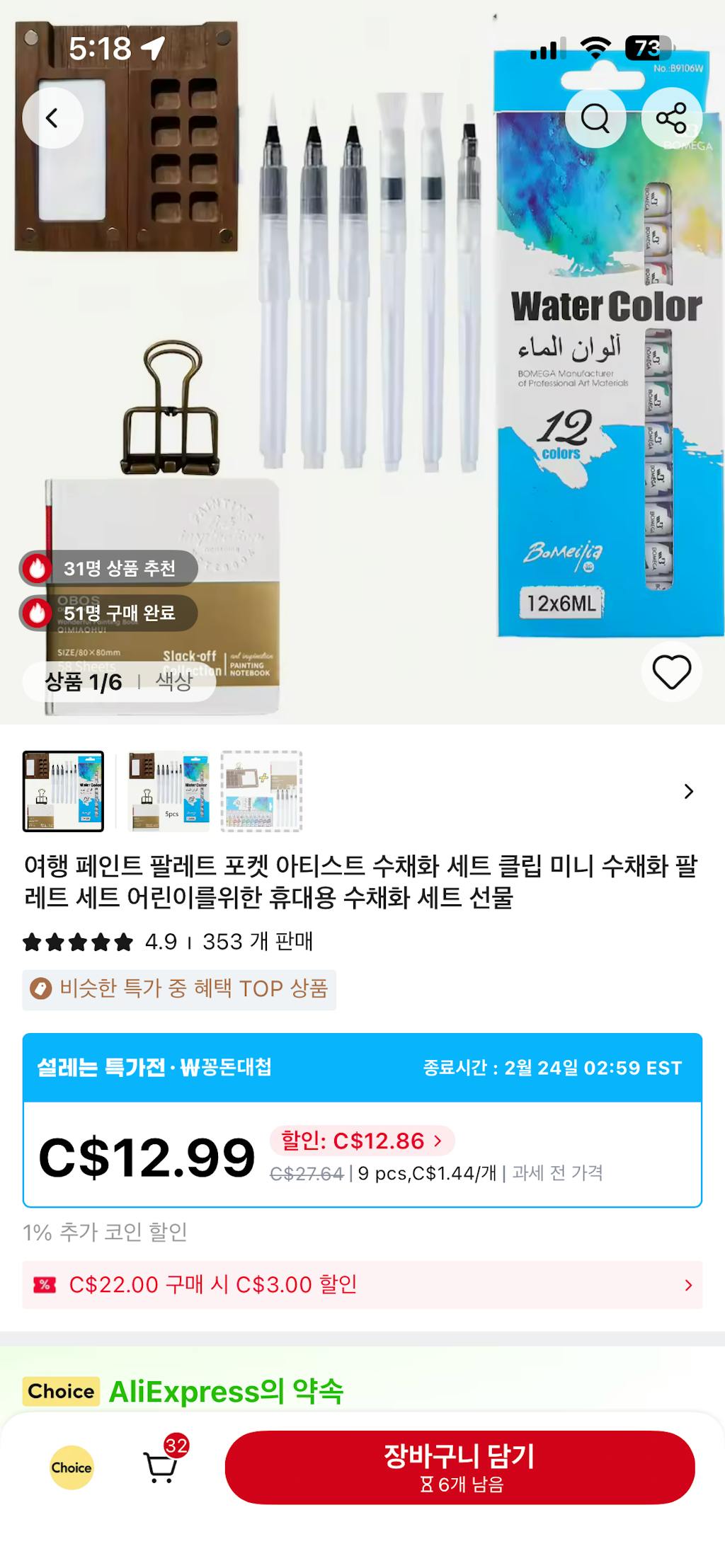Expand the variant list with the chevron

coord(688,791)
